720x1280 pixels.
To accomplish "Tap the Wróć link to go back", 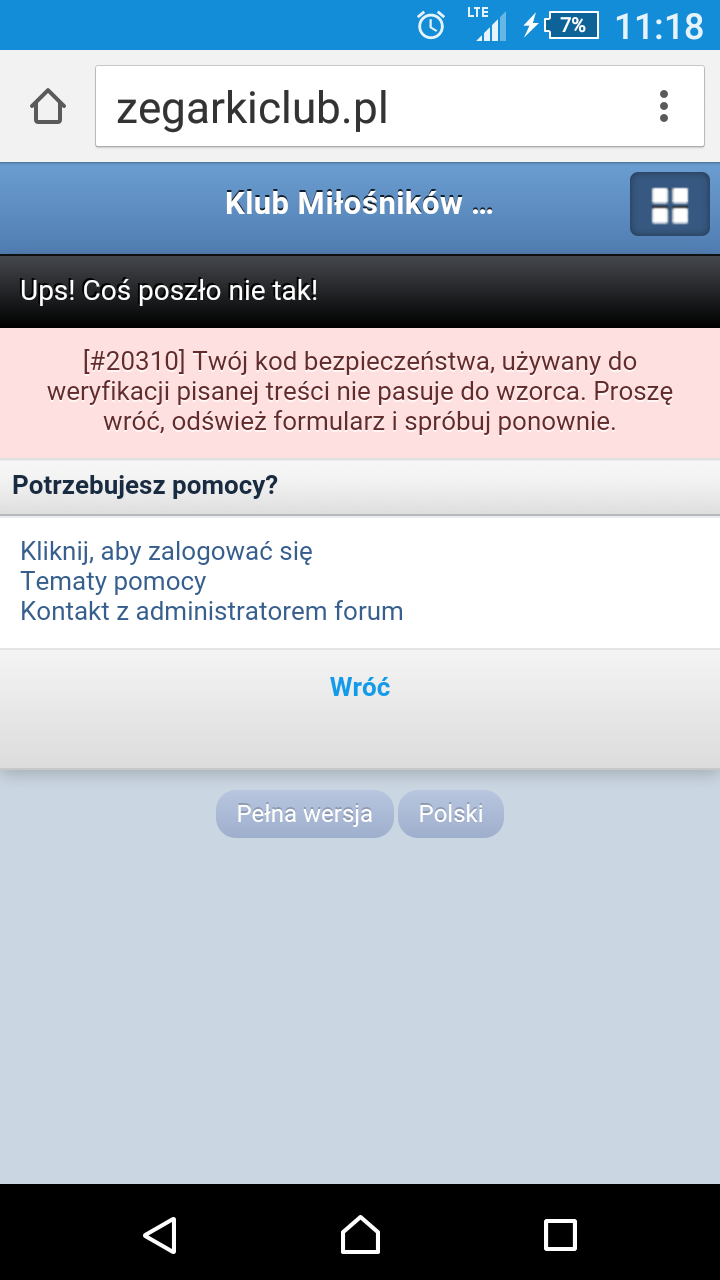I will [x=360, y=687].
